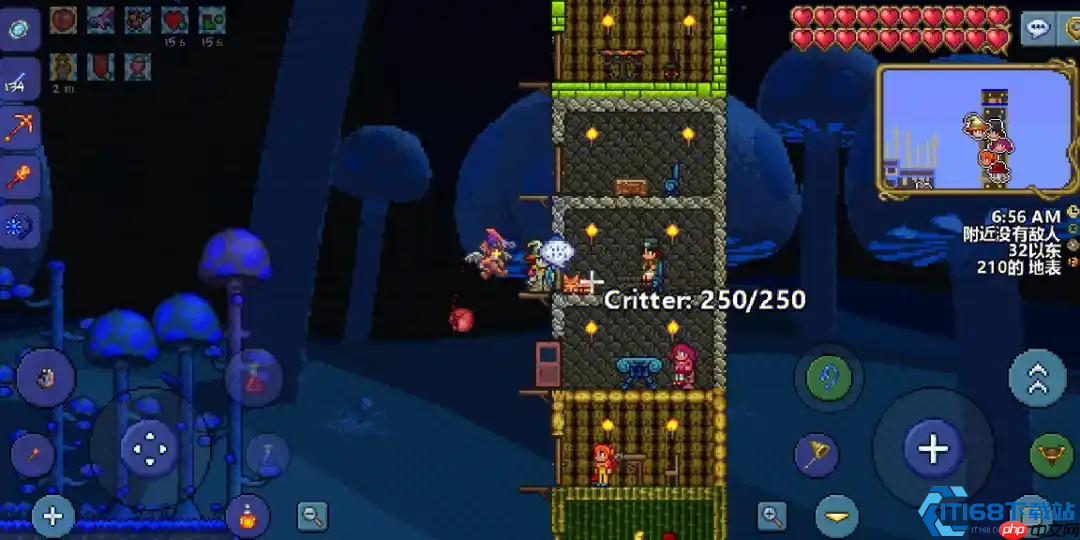Use the orange quick buff potion
Screen dimensions: 1080x540
point(247,517)
